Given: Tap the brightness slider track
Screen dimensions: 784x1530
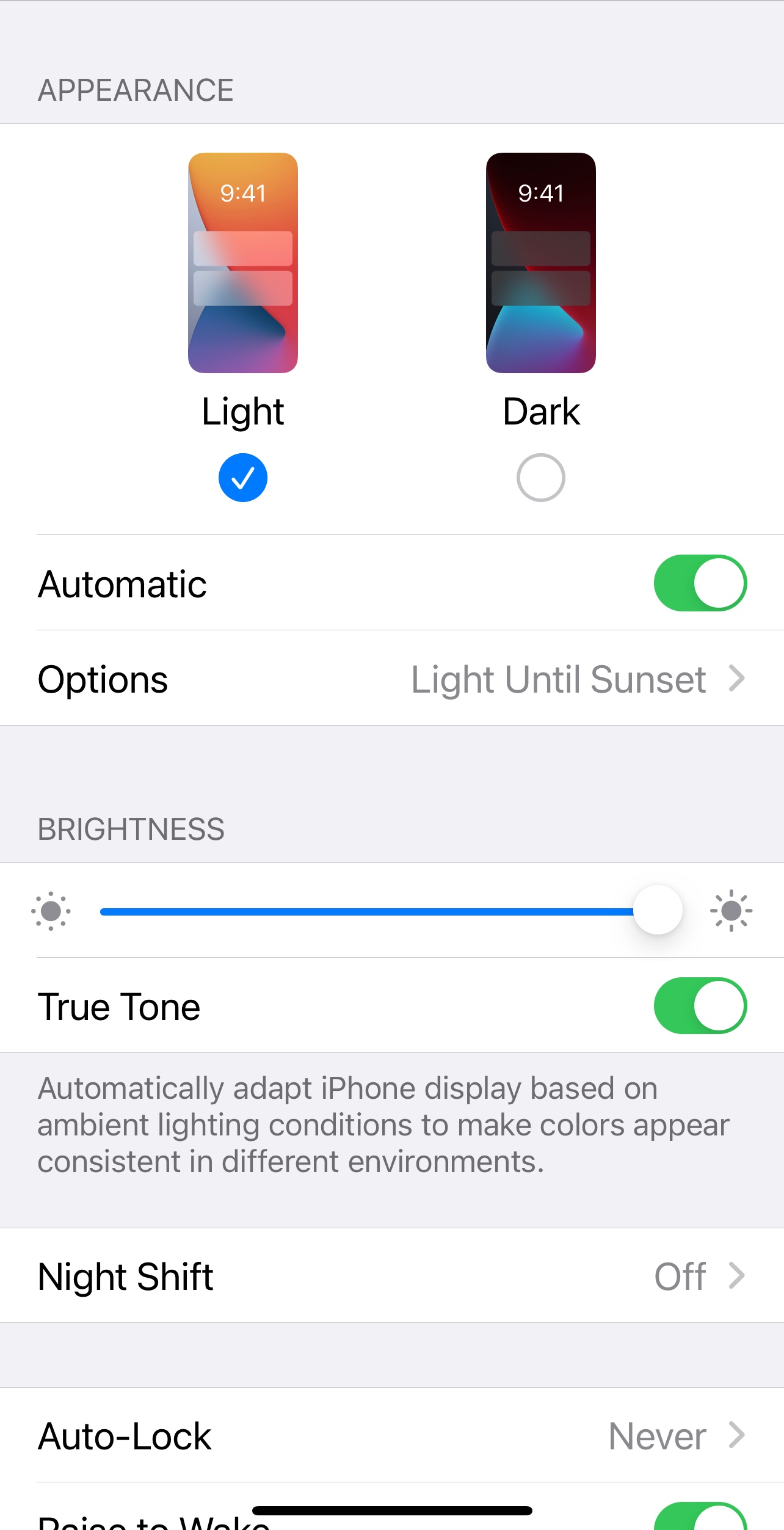Looking at the screenshot, I should click(391, 911).
